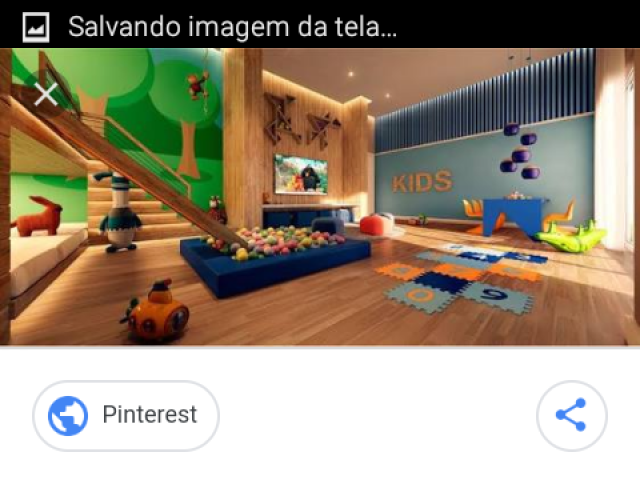
Task: Open the Pinterest source link
Action: 126,415
